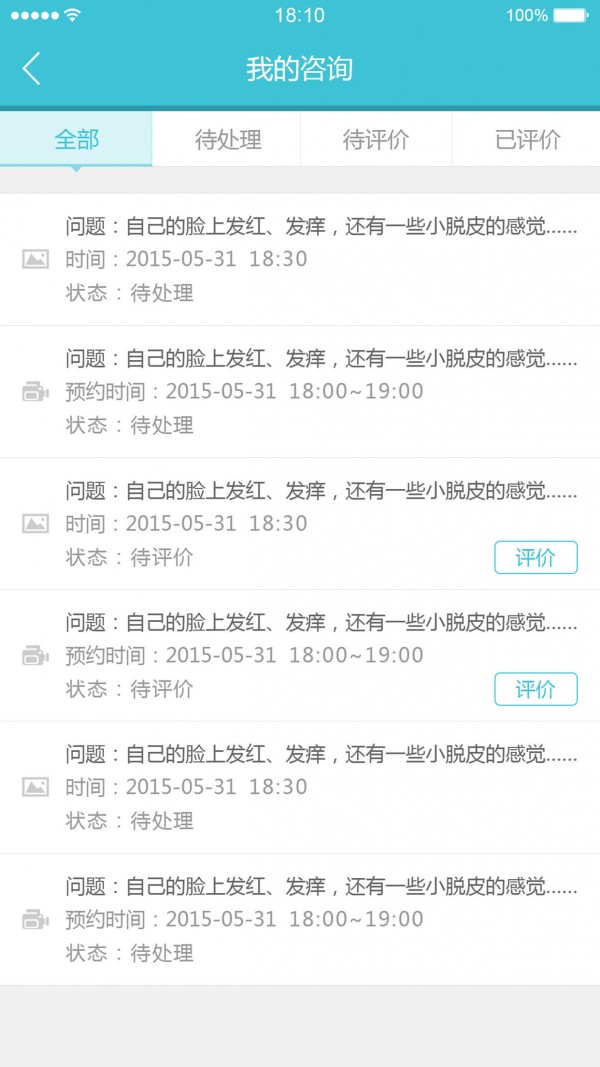Show the 已评价 consultations tab
This screenshot has width=600, height=1067.
[527, 139]
